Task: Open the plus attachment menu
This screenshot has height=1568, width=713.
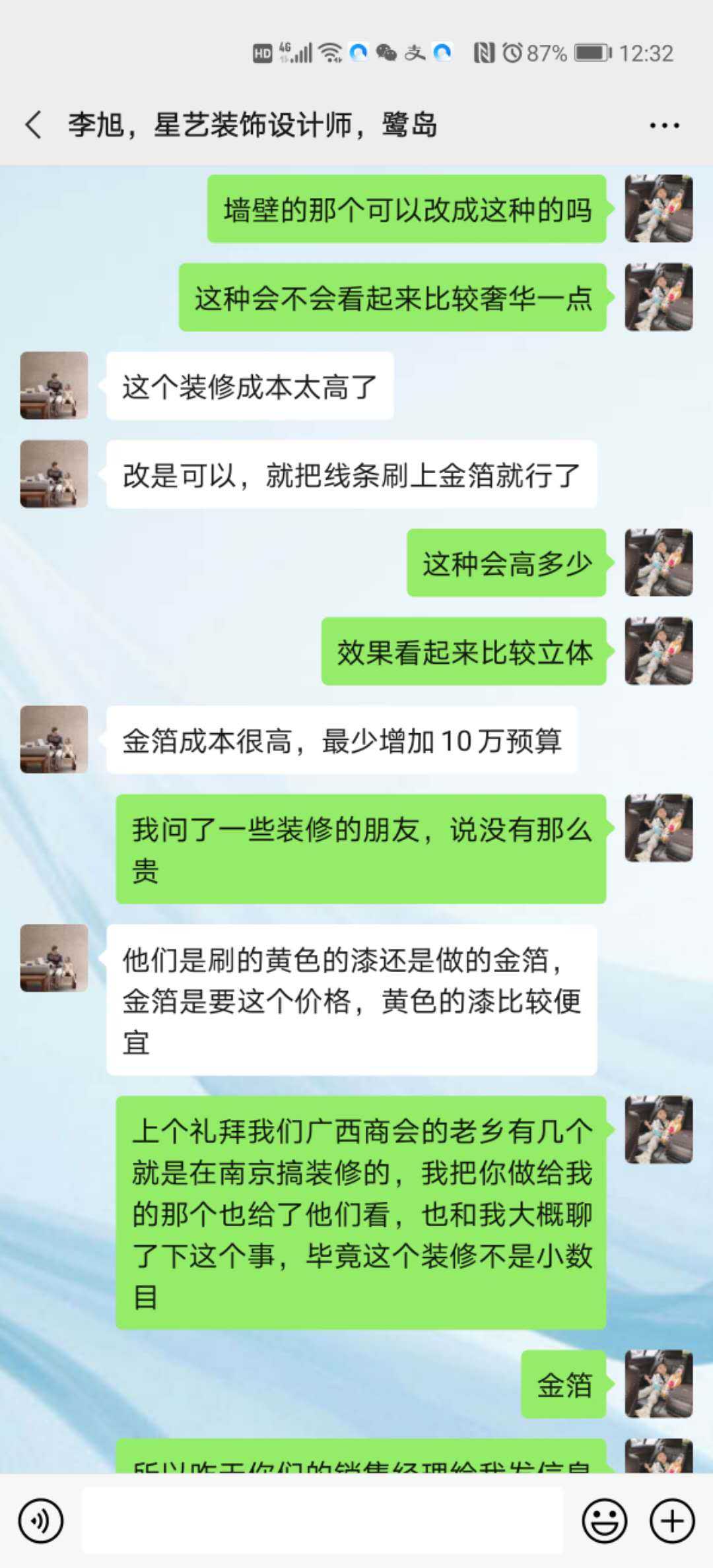Action: point(672,1521)
